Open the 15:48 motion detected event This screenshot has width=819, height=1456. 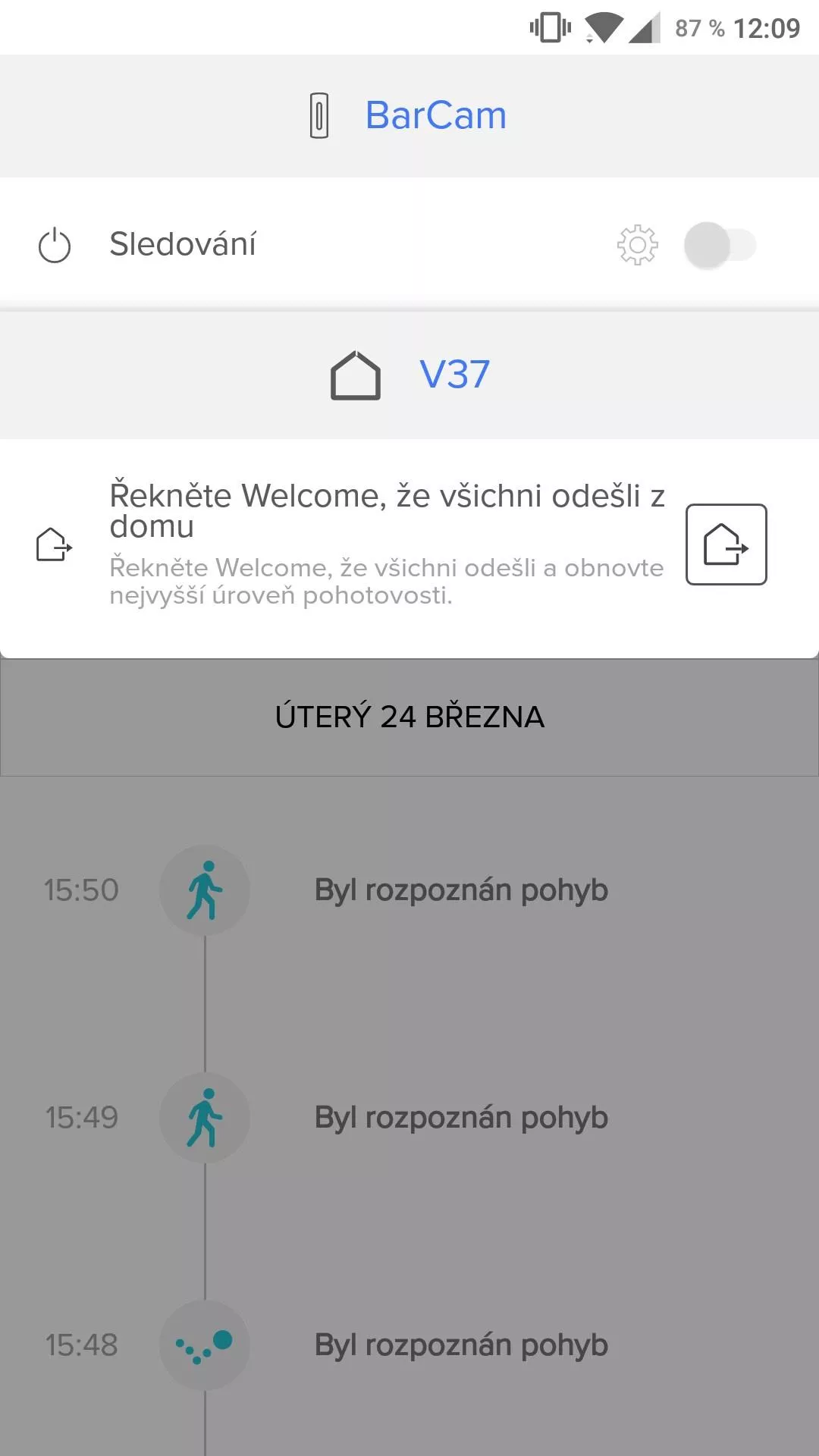(x=409, y=1345)
